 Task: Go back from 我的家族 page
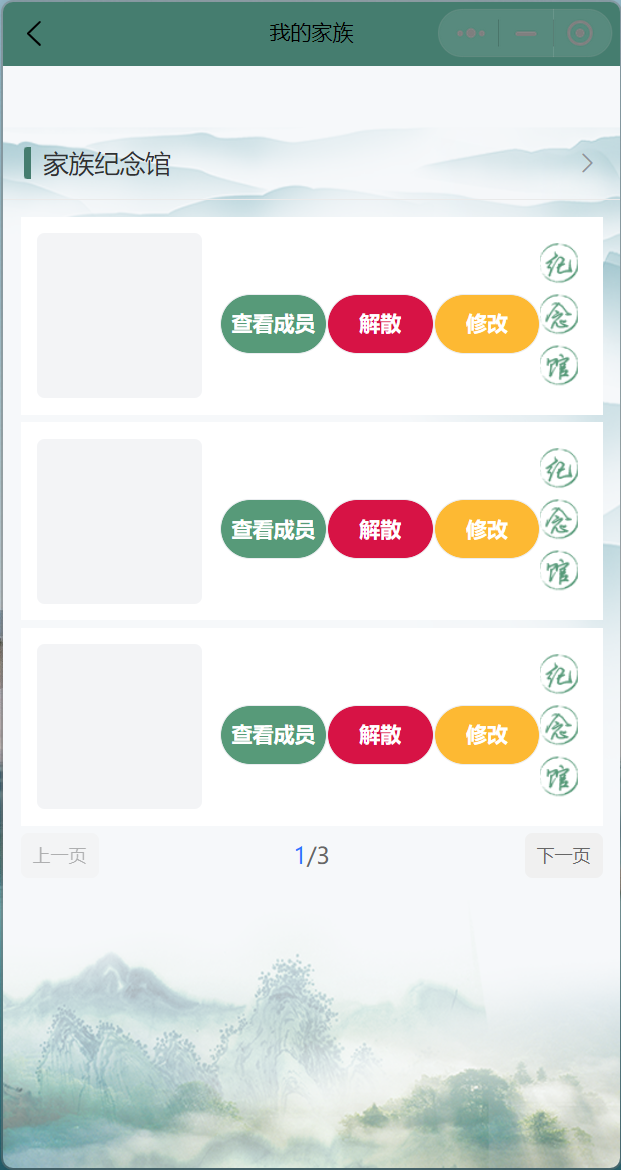click(x=34, y=34)
